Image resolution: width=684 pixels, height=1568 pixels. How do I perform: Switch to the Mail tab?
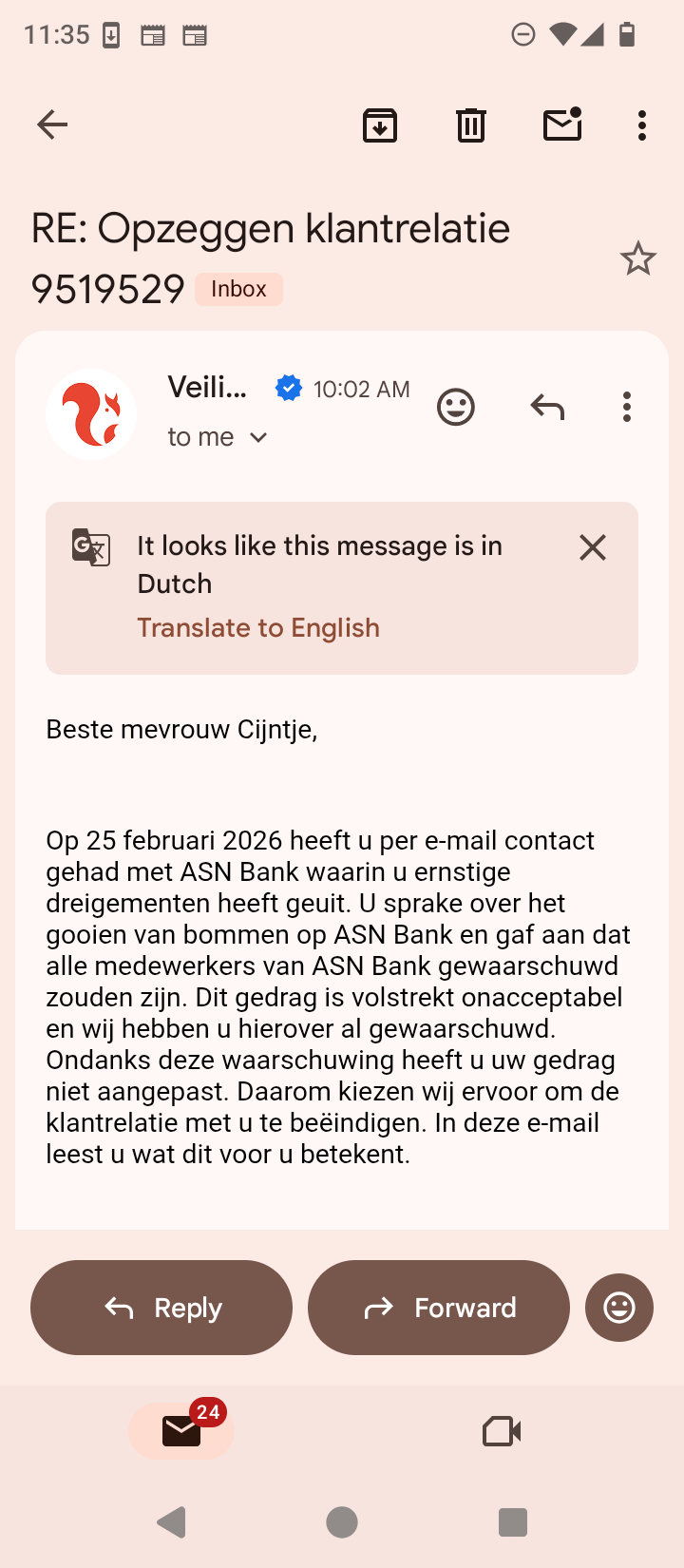[181, 1430]
